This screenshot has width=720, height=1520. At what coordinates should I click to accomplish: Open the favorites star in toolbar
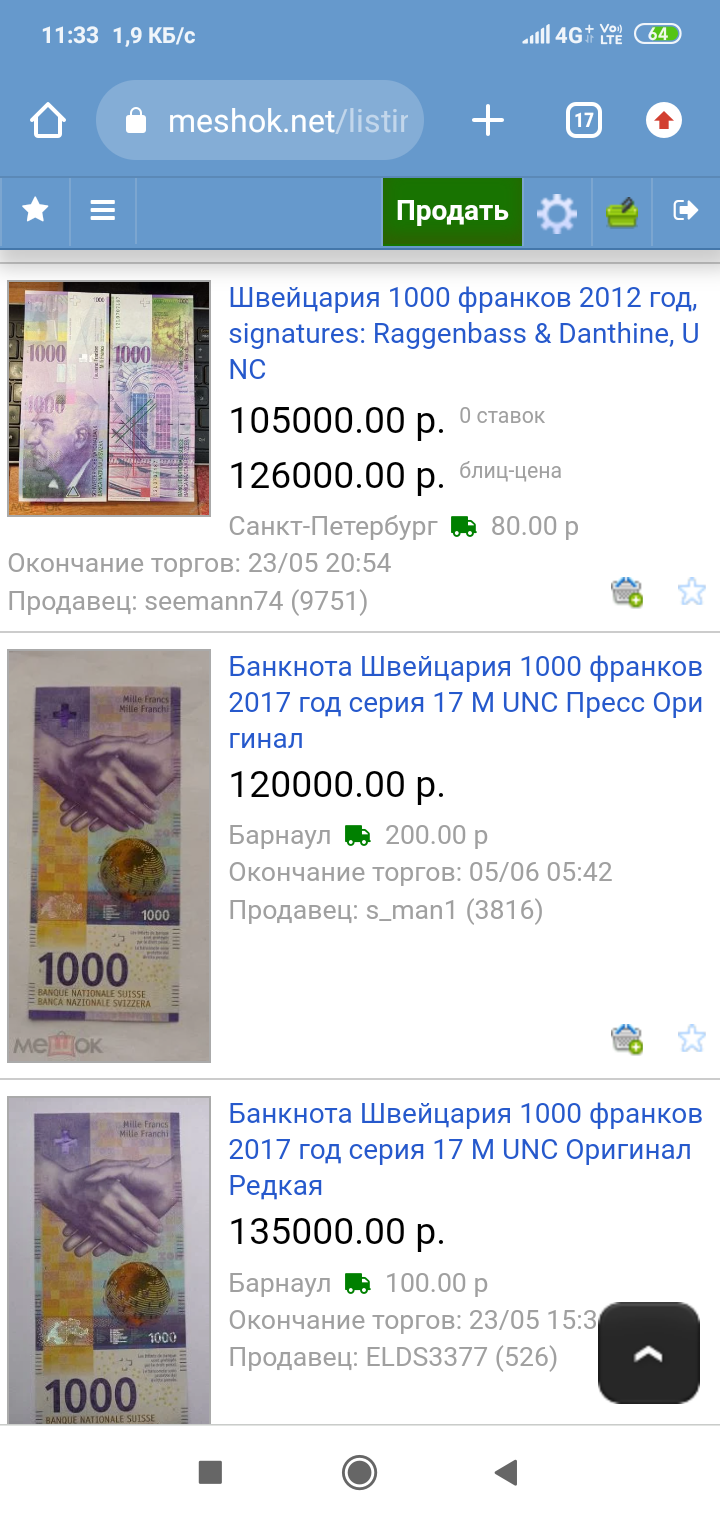point(35,211)
